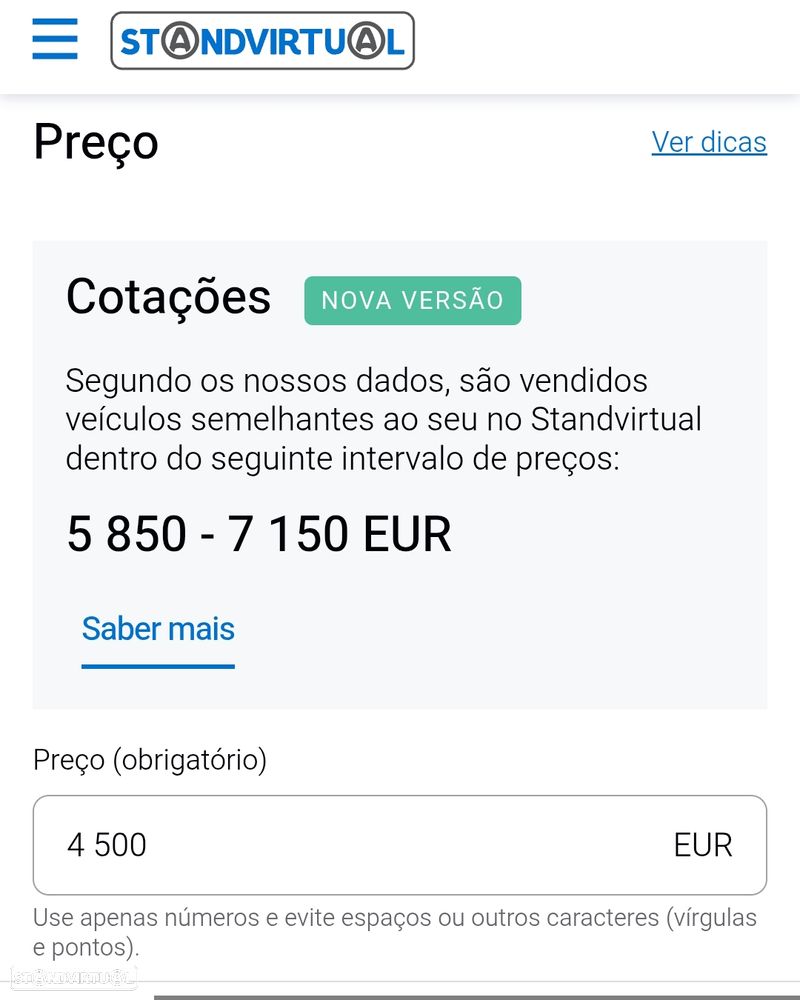Go to the Standvirtual home logo
The image size is (800, 1000).
262,41
